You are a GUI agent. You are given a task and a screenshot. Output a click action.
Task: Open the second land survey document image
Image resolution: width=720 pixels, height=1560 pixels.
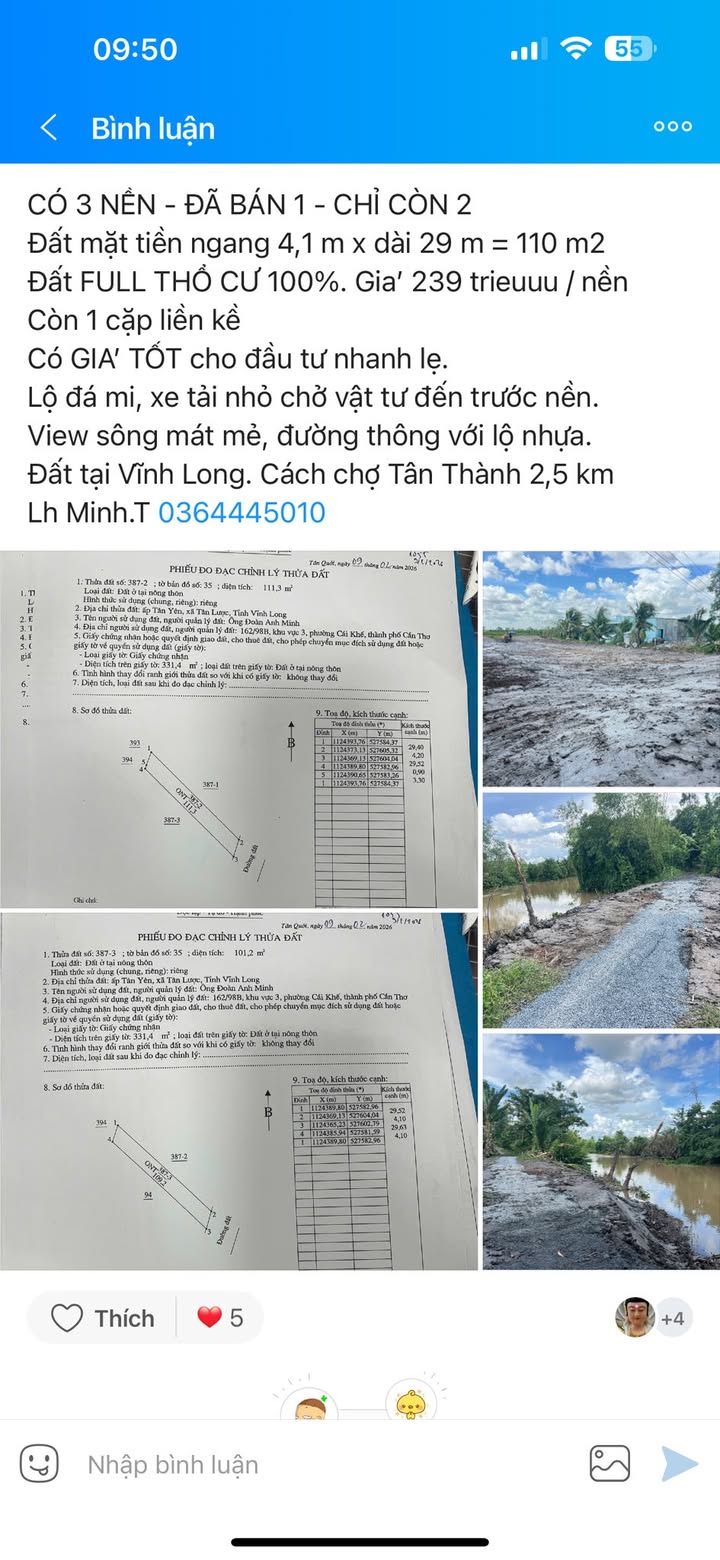pyautogui.click(x=239, y=1091)
